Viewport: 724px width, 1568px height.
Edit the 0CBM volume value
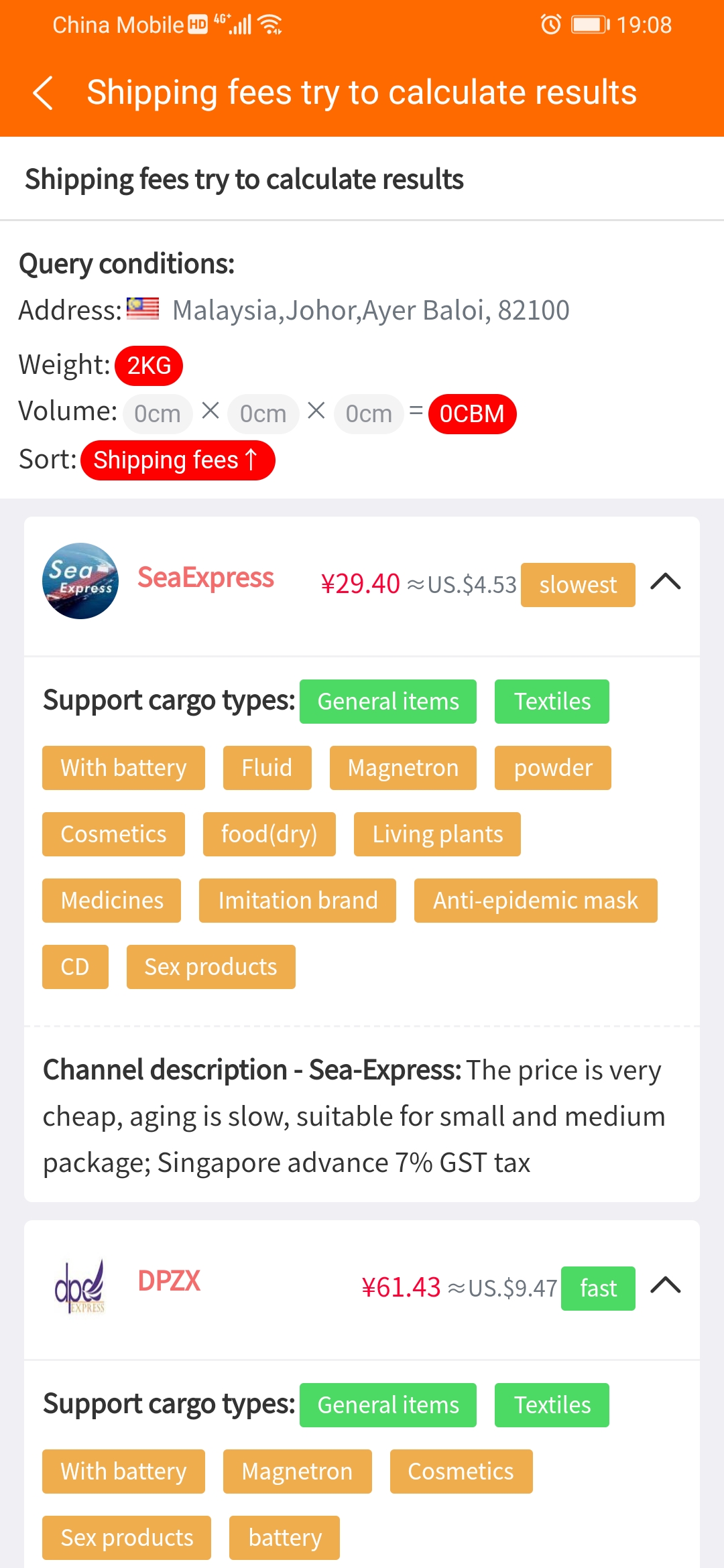click(x=472, y=414)
